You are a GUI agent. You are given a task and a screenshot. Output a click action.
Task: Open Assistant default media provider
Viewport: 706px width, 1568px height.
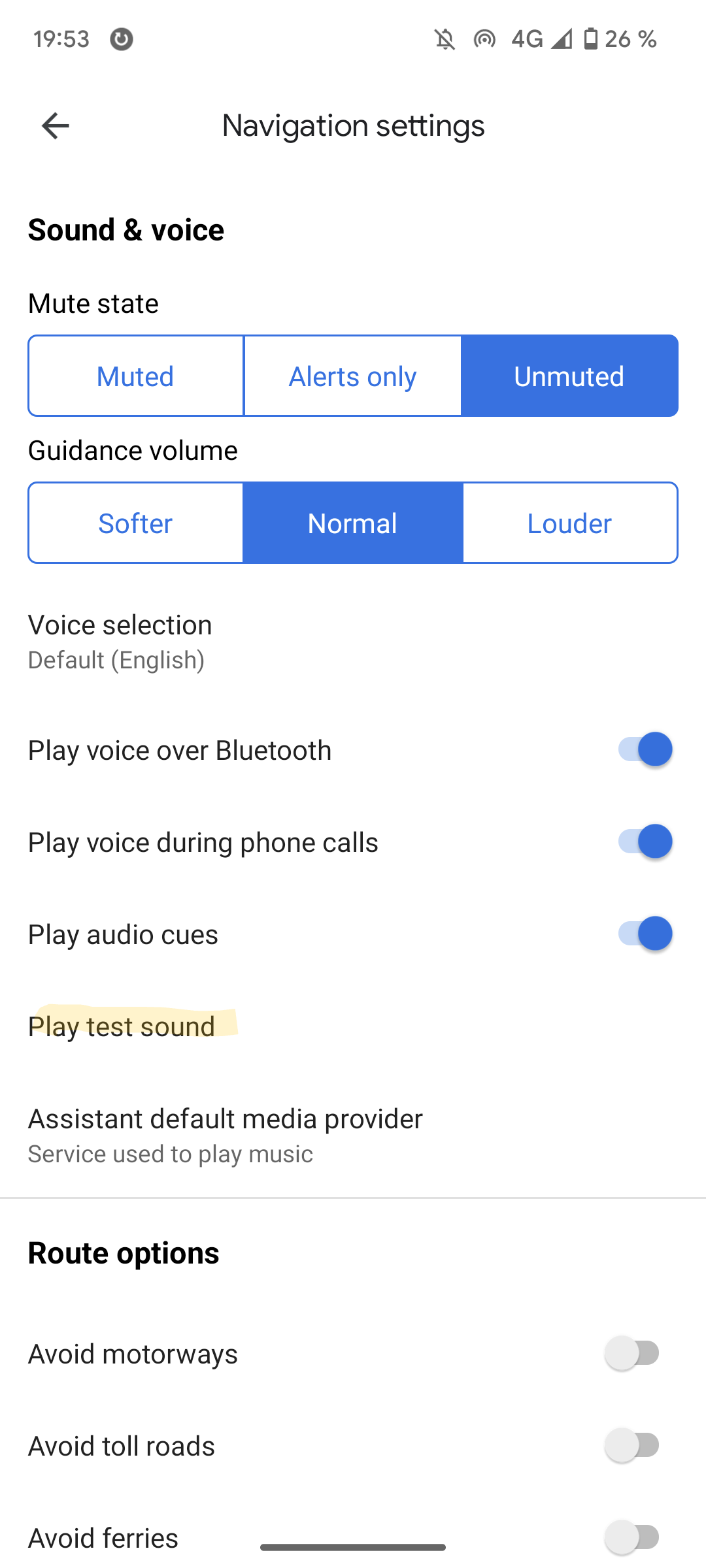(x=226, y=1135)
